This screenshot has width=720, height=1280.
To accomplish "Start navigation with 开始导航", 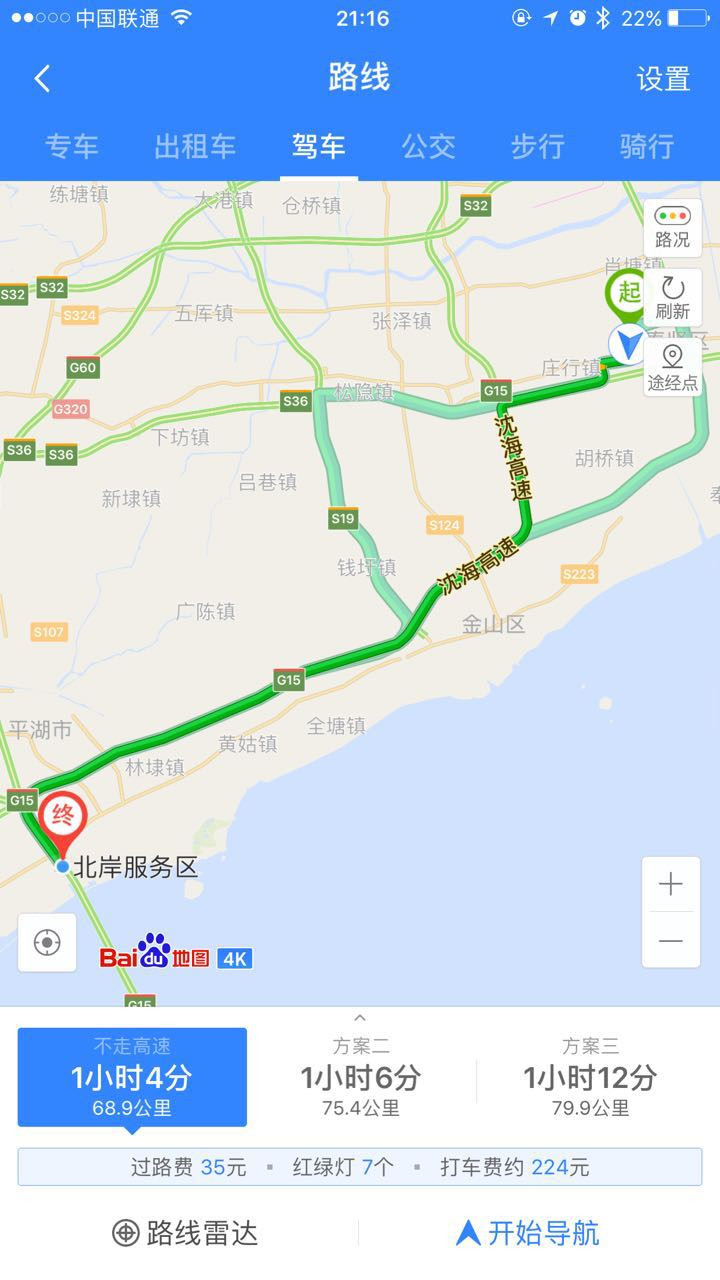I will tap(528, 1233).
